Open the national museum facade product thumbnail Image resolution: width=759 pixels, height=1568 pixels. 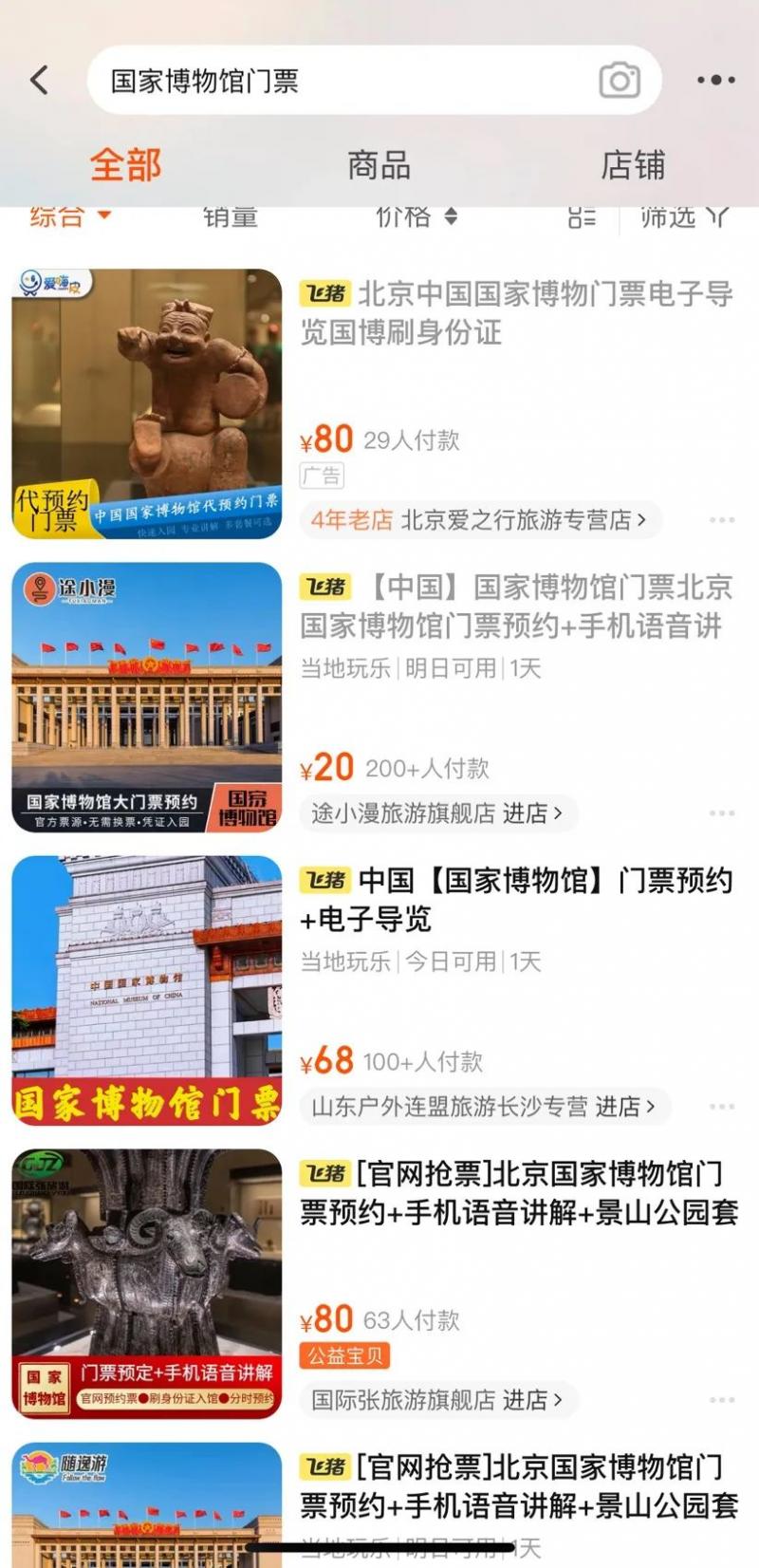[x=145, y=700]
